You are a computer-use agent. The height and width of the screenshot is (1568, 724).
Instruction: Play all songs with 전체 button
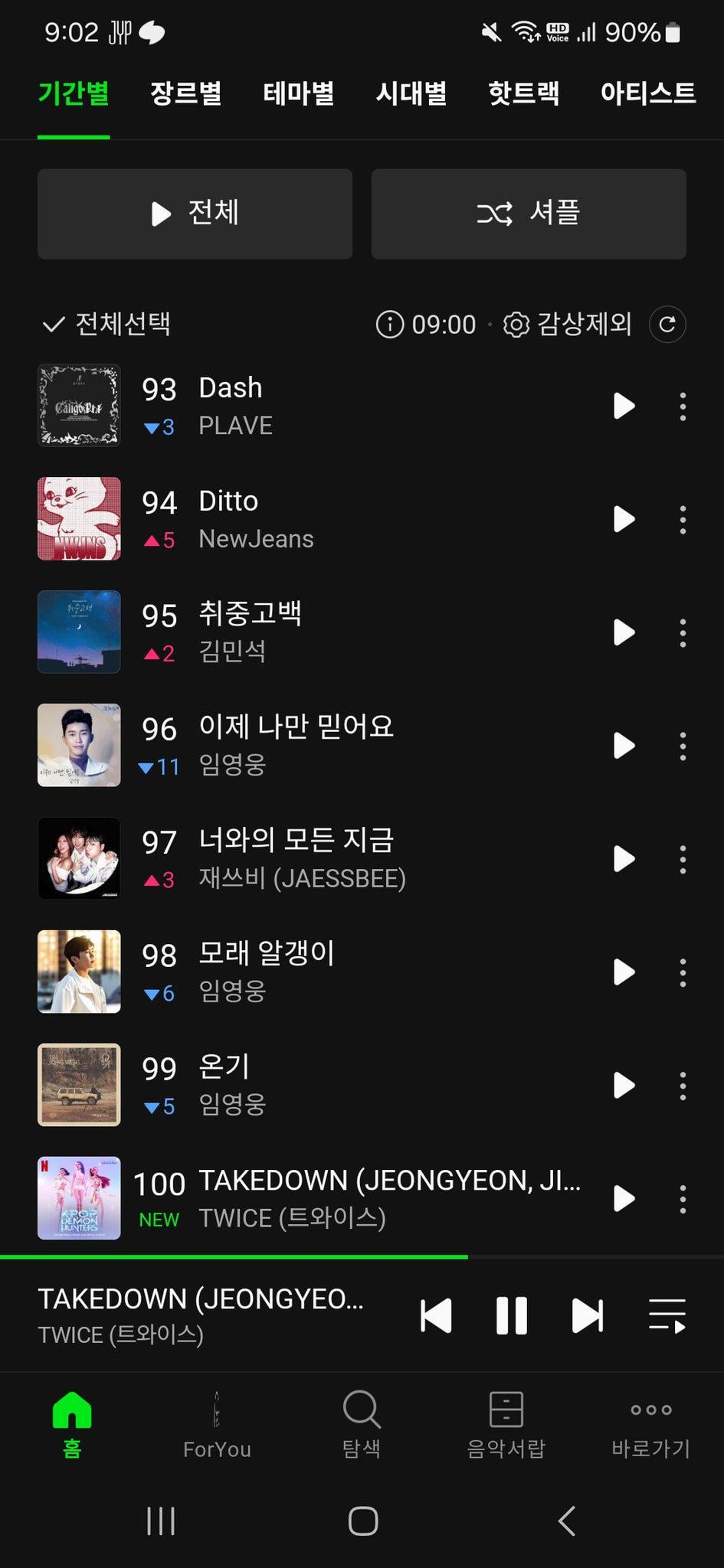195,214
